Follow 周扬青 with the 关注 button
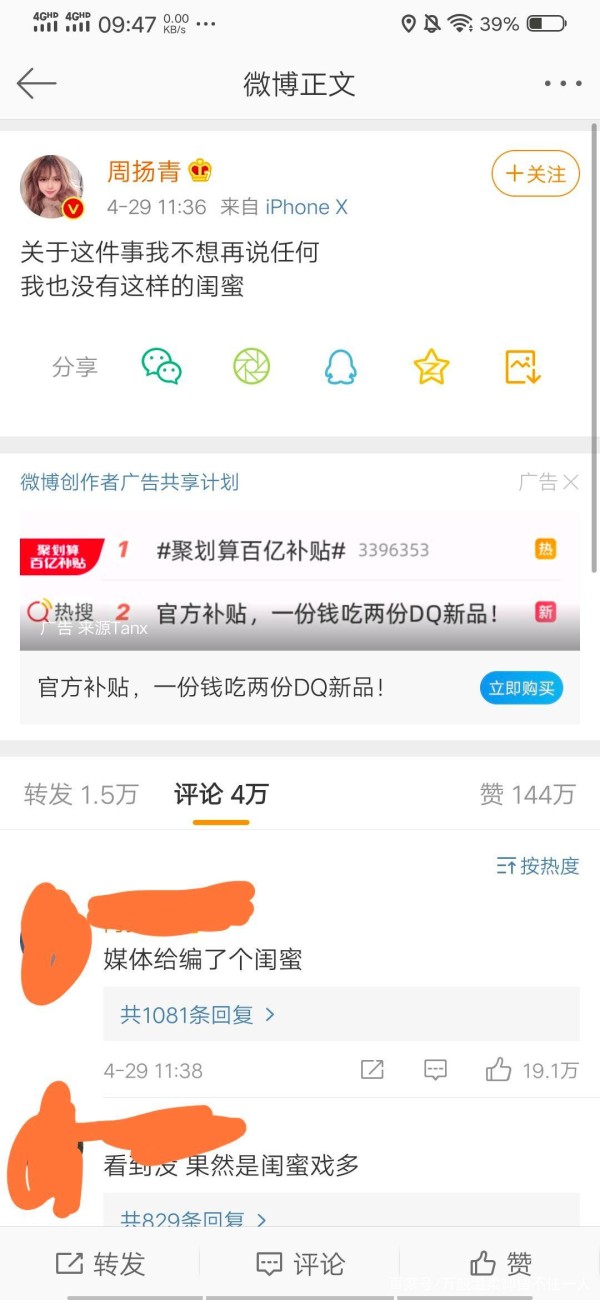The width and height of the screenshot is (600, 1300). [x=535, y=174]
